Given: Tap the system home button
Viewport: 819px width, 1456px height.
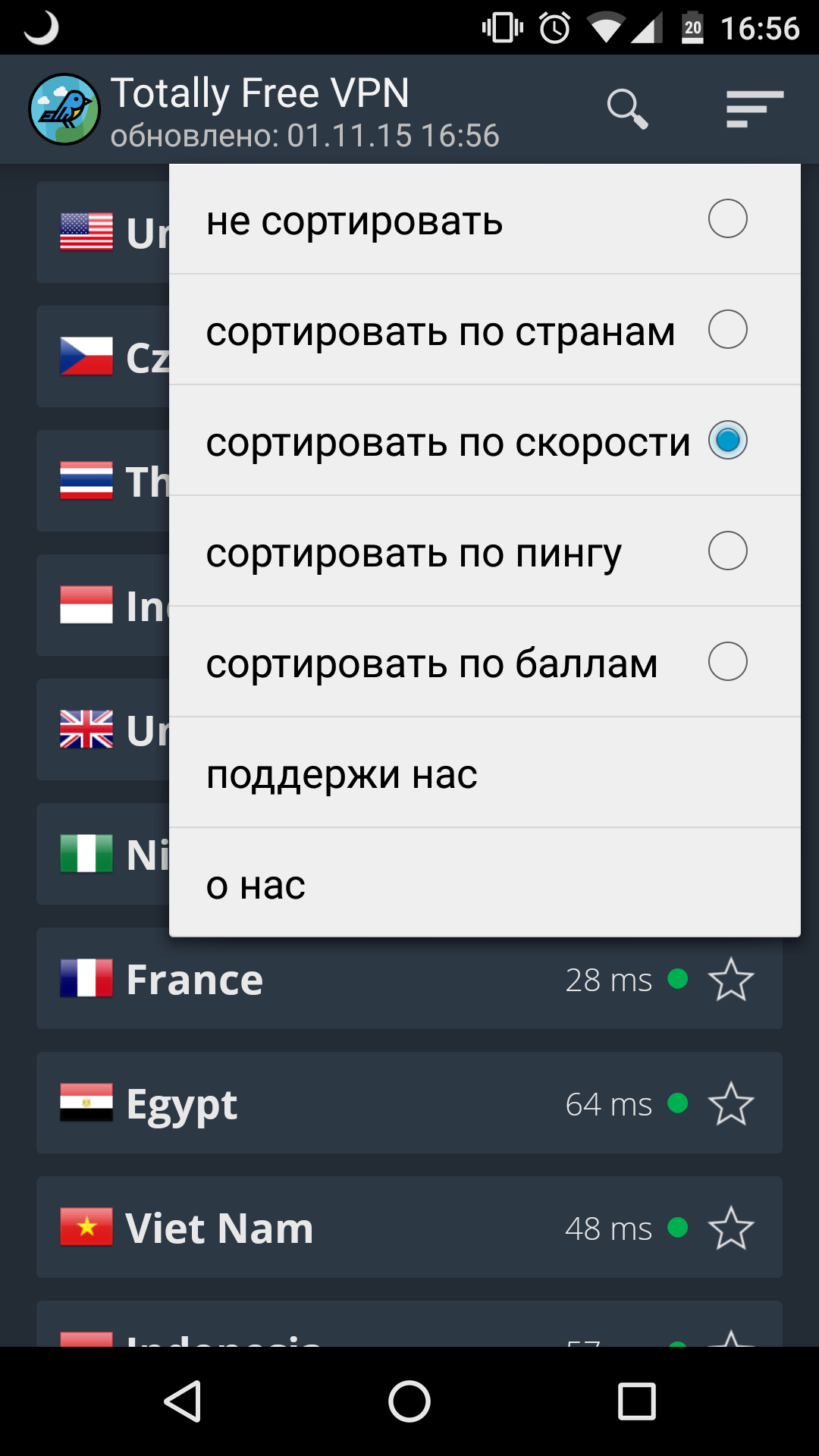Looking at the screenshot, I should (x=409, y=1401).
